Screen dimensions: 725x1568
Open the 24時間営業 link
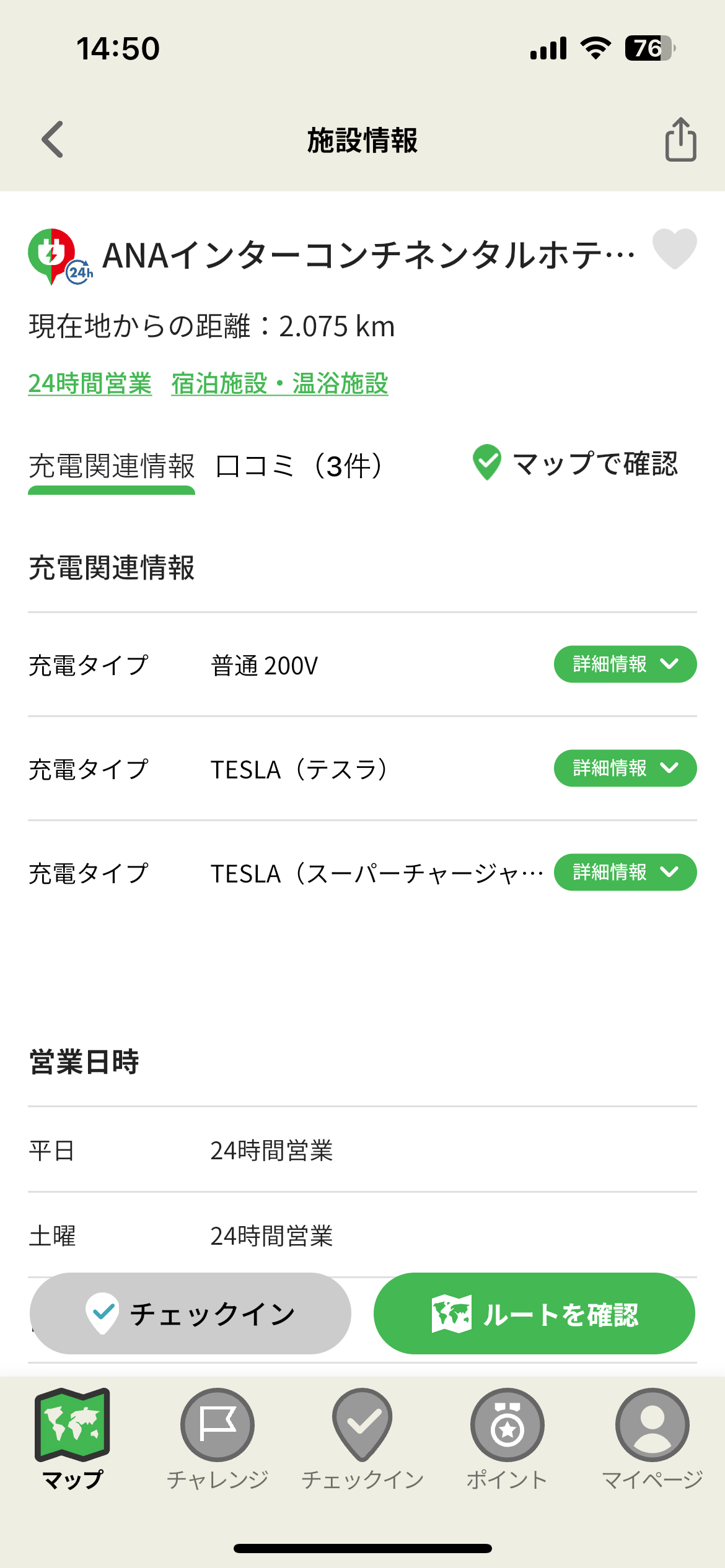tap(90, 384)
